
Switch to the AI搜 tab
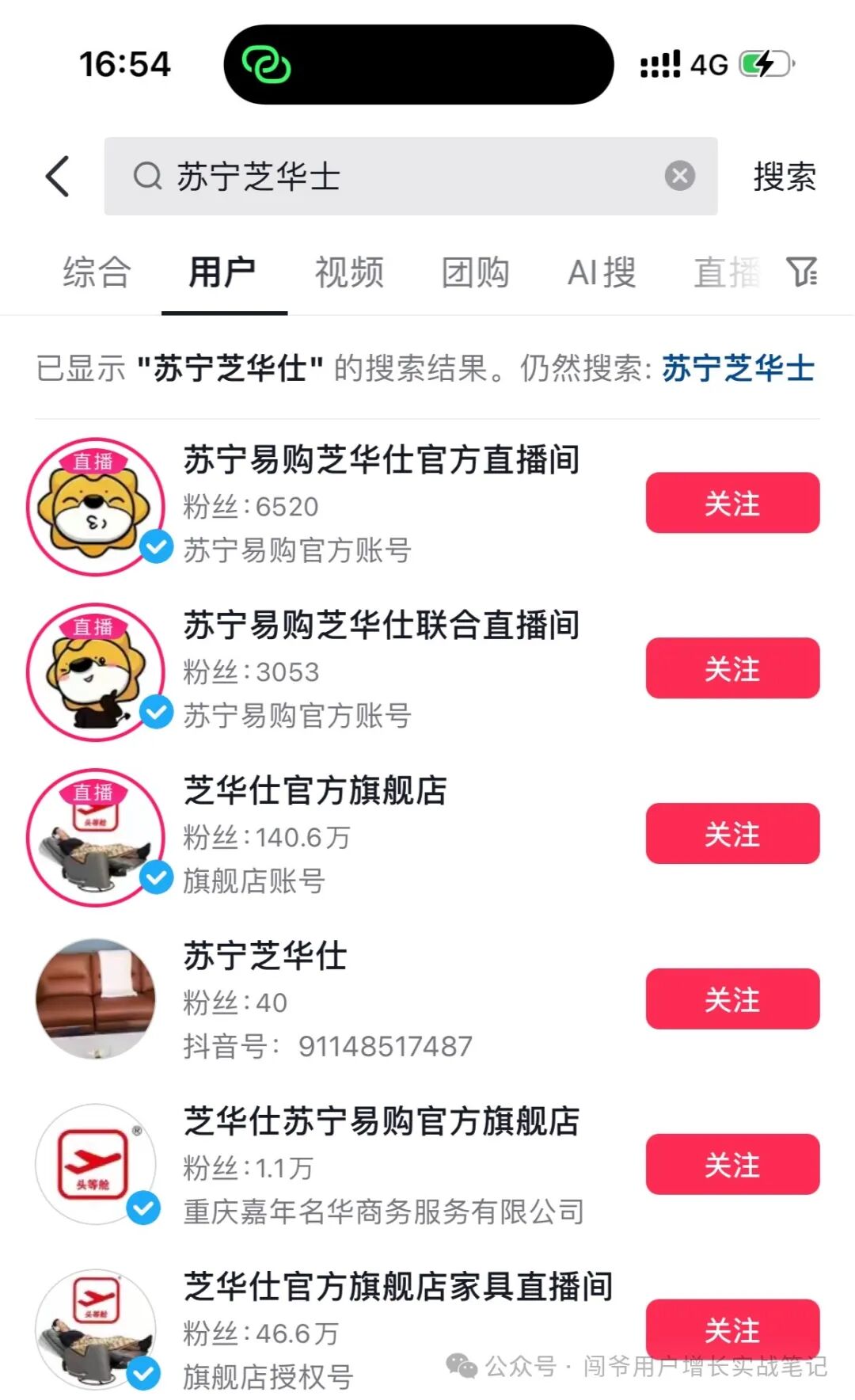(602, 272)
